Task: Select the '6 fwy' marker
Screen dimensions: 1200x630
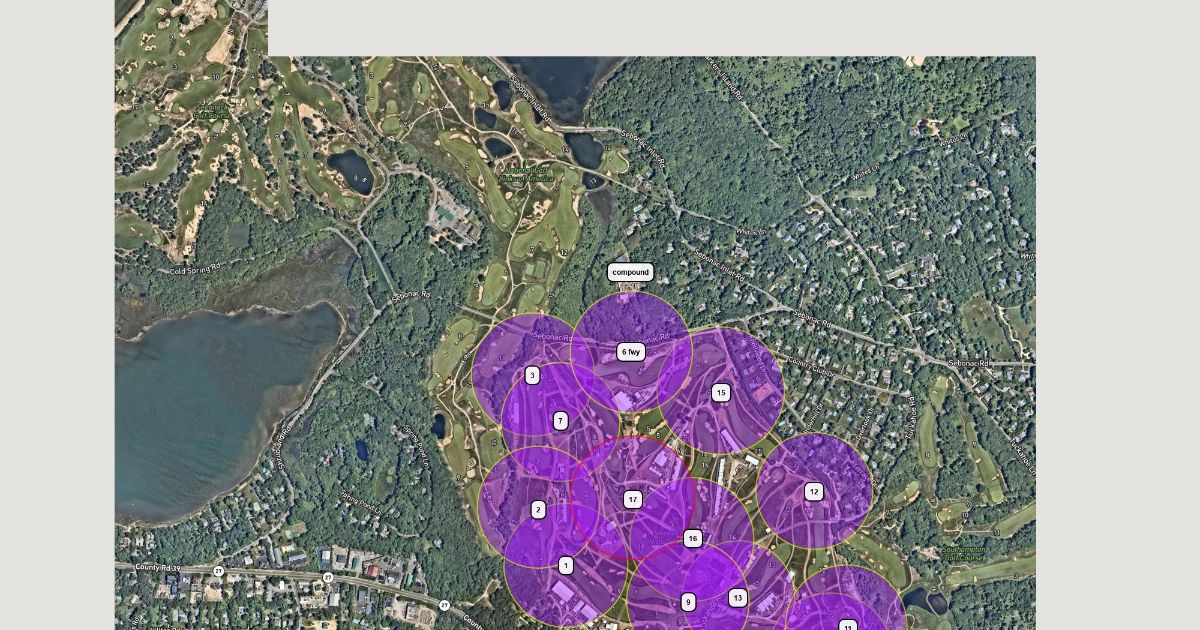Action: click(630, 352)
